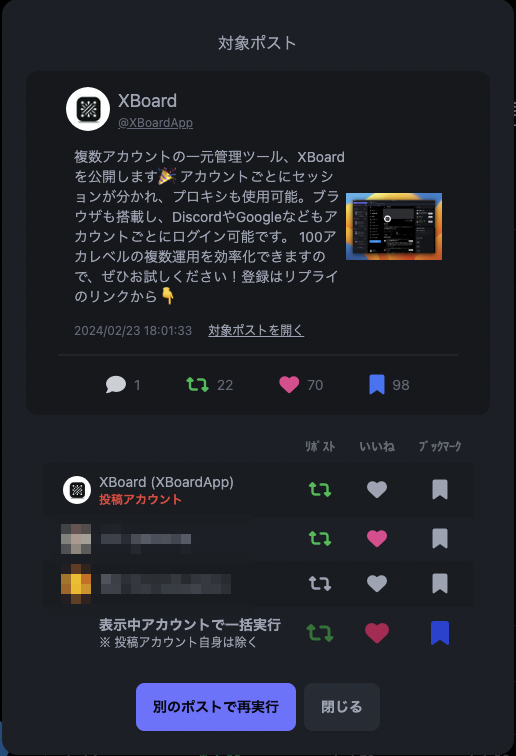Viewport: 516px width, 756px height.
Task: Open the @XBoardApp profile link
Action: click(155, 123)
